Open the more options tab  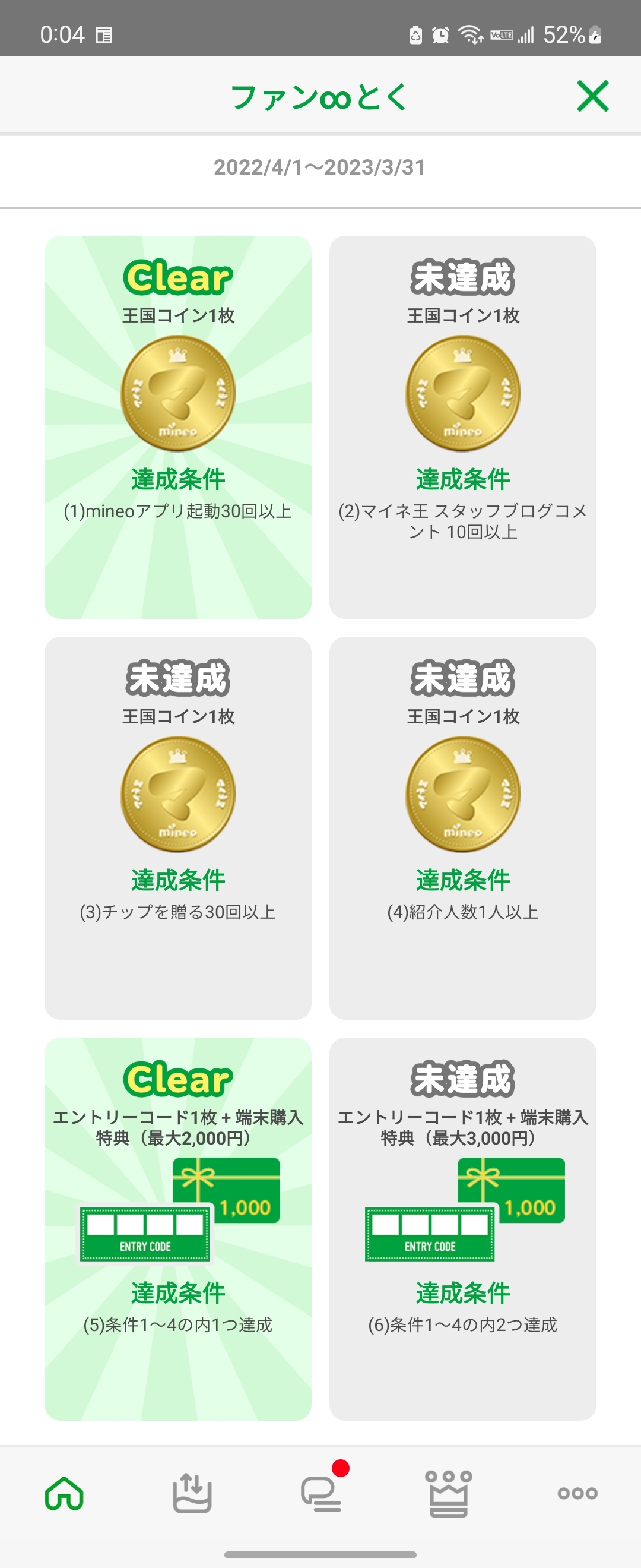point(577,1493)
